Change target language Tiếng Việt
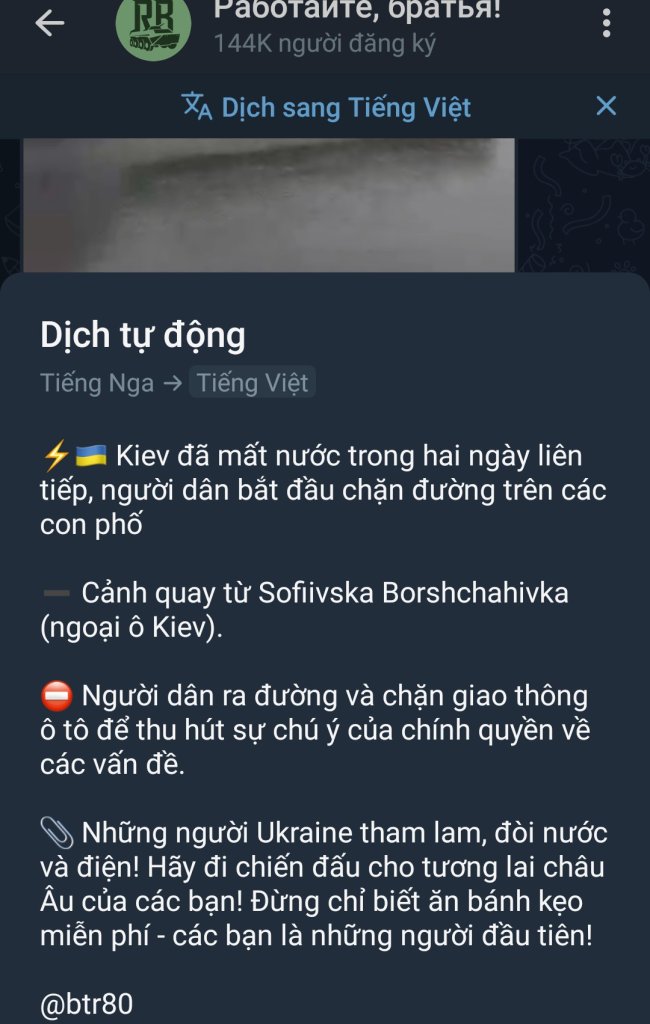 [252, 383]
